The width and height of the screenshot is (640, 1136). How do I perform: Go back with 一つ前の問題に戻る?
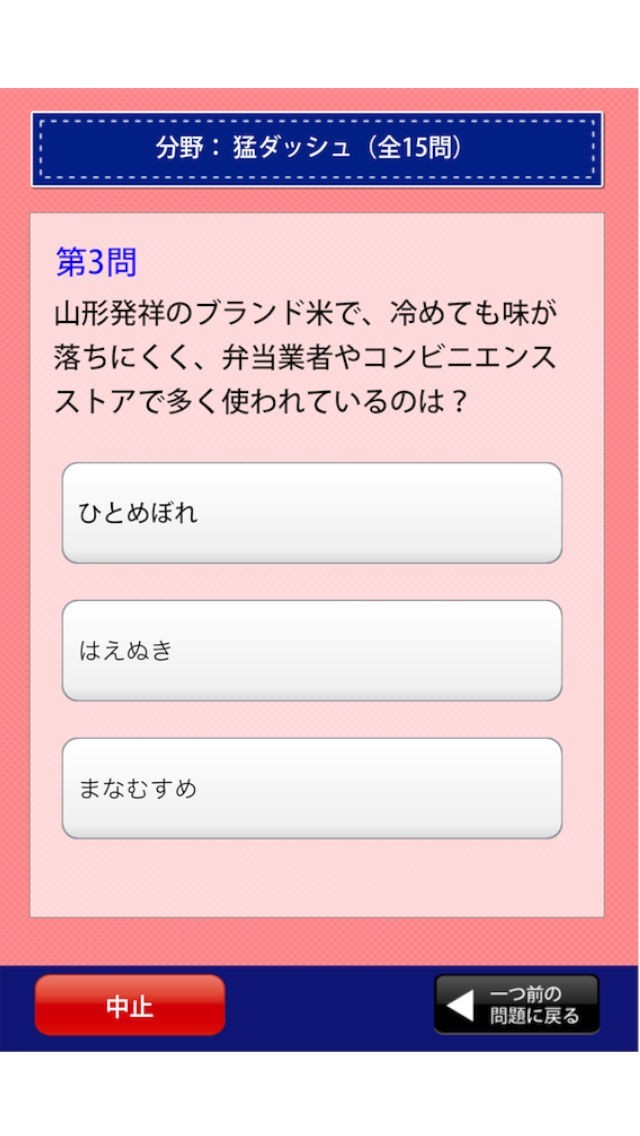coord(516,1005)
